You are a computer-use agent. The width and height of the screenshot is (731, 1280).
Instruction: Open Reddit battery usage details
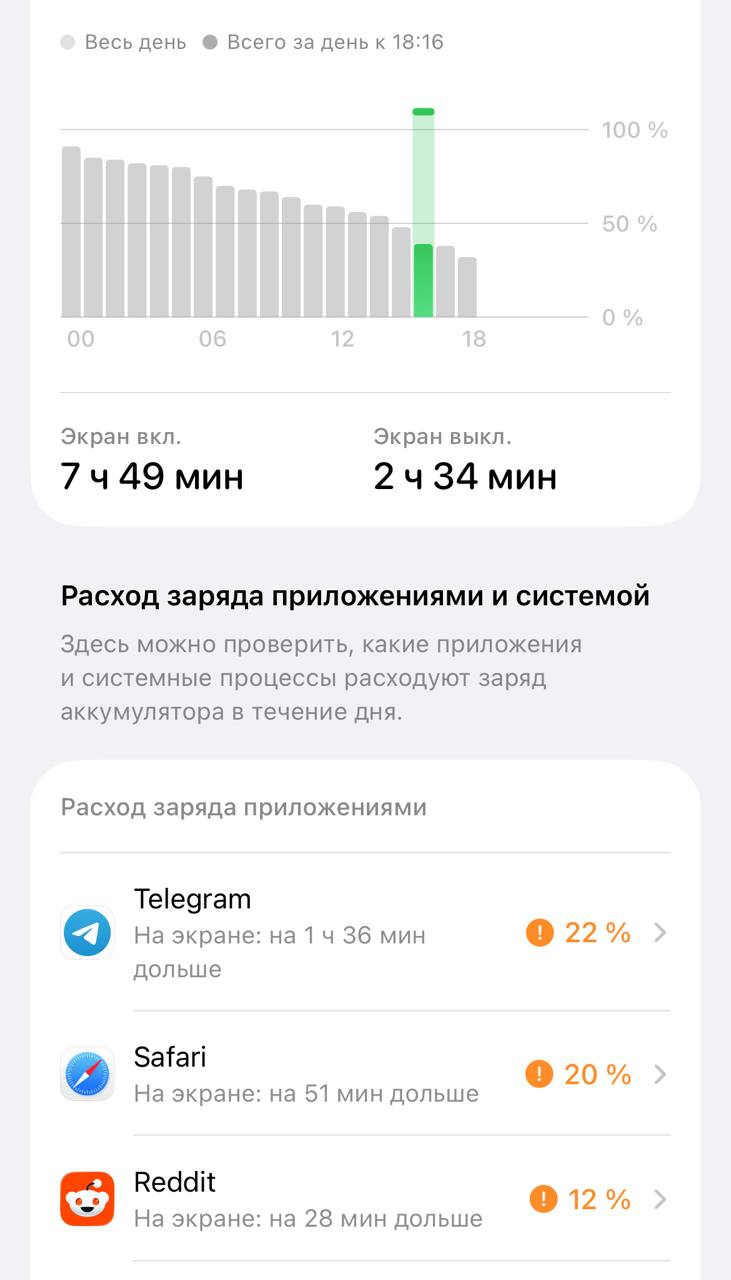[x=365, y=1198]
